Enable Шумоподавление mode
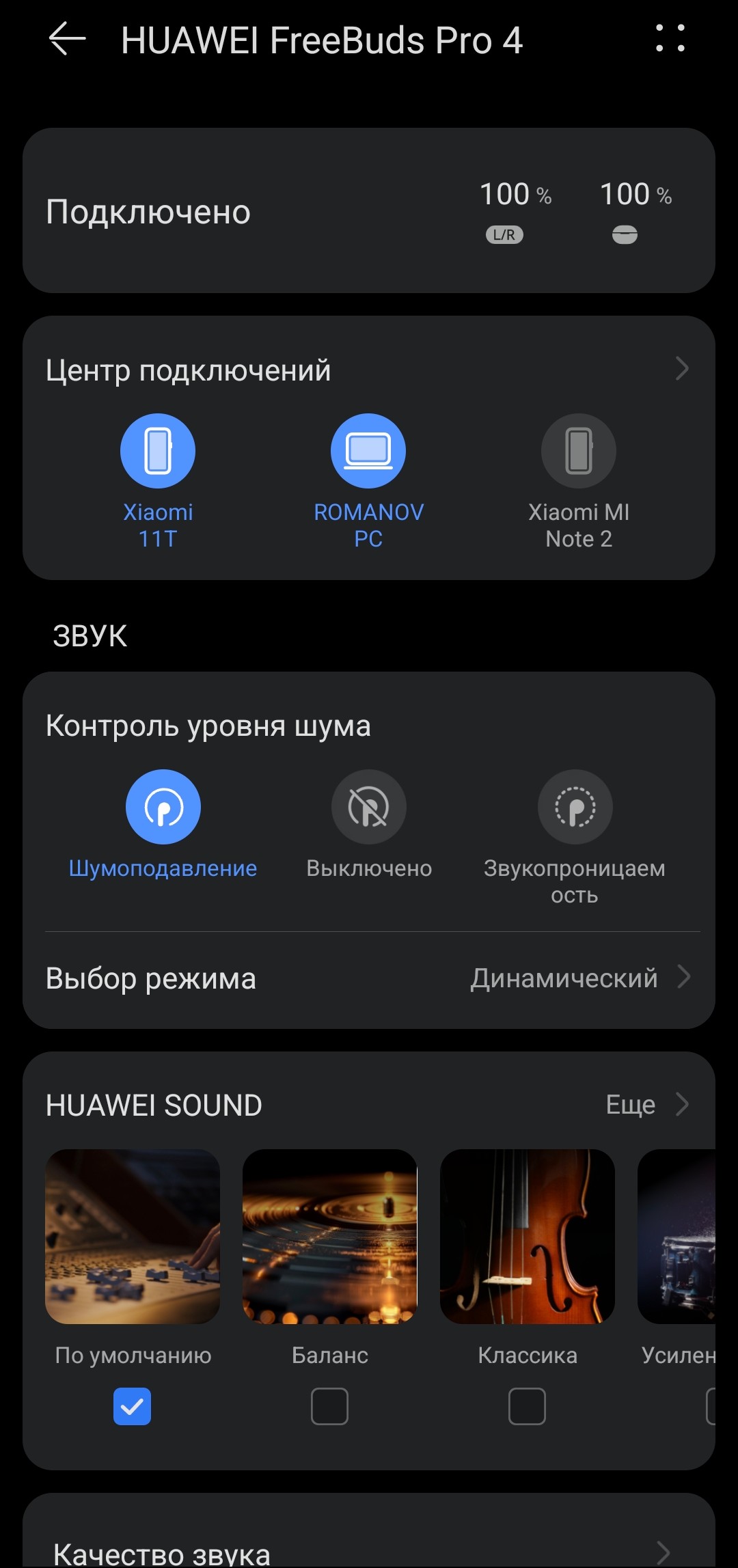The height and width of the screenshot is (1568, 738). [163, 808]
